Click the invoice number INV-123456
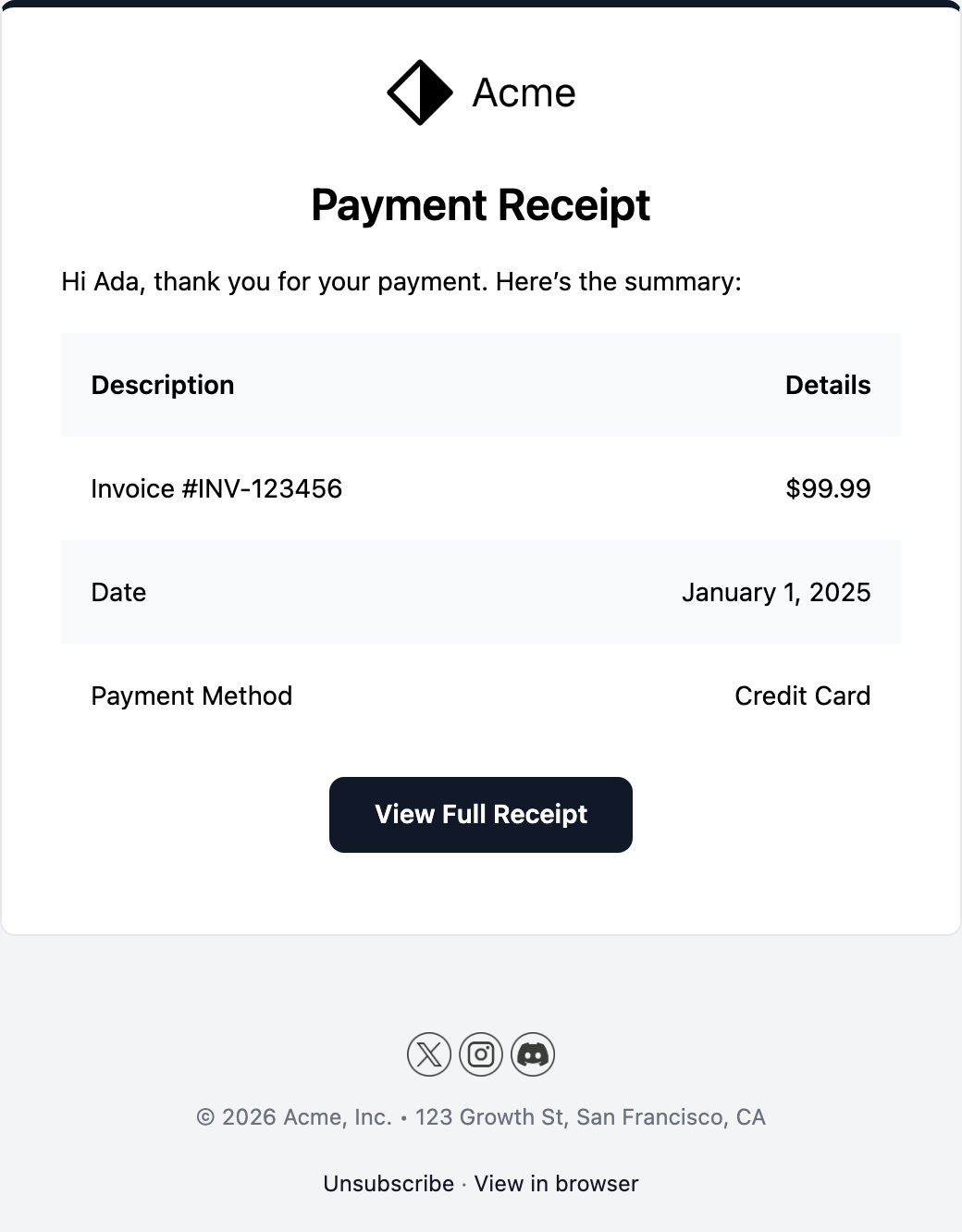This screenshot has width=962, height=1232. (x=216, y=488)
